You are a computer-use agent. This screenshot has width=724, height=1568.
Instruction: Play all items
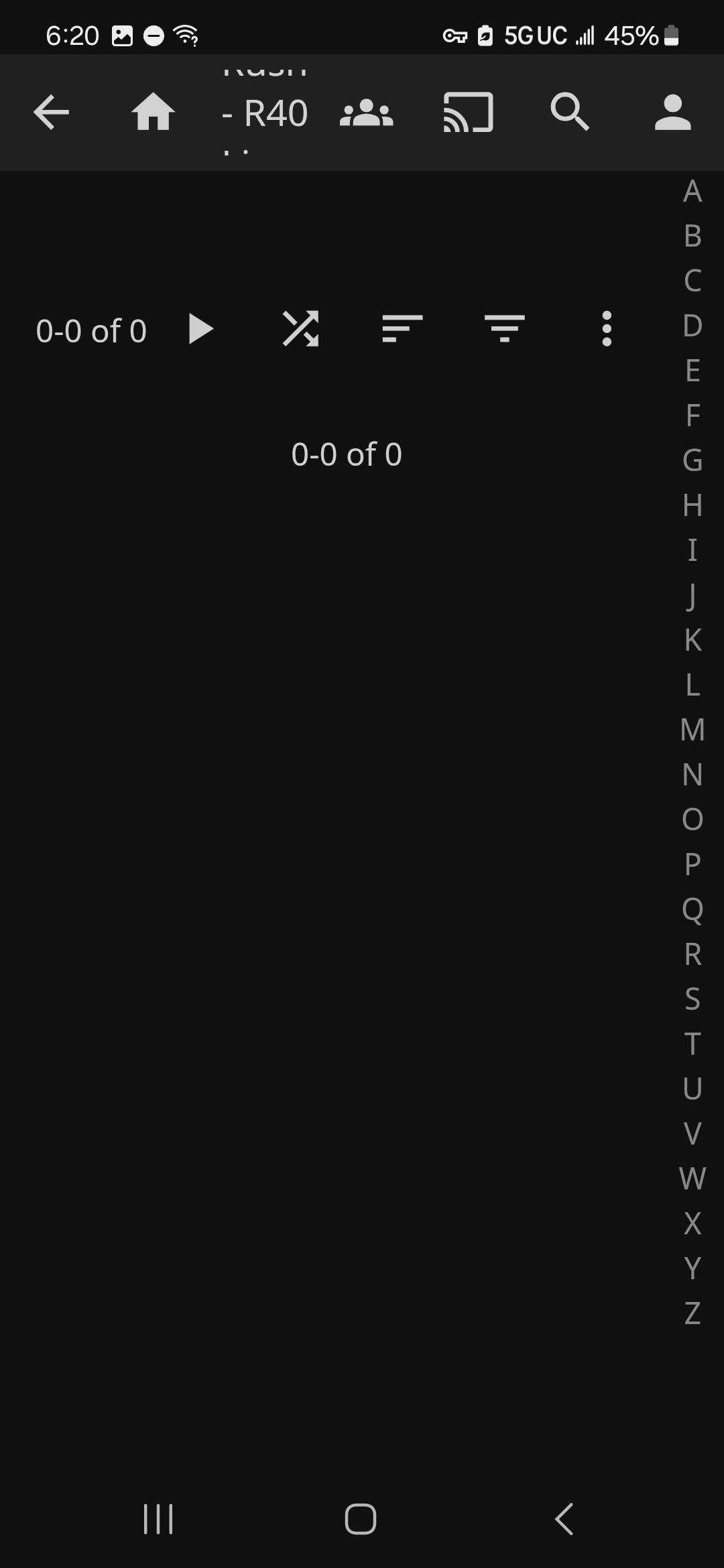coord(200,329)
